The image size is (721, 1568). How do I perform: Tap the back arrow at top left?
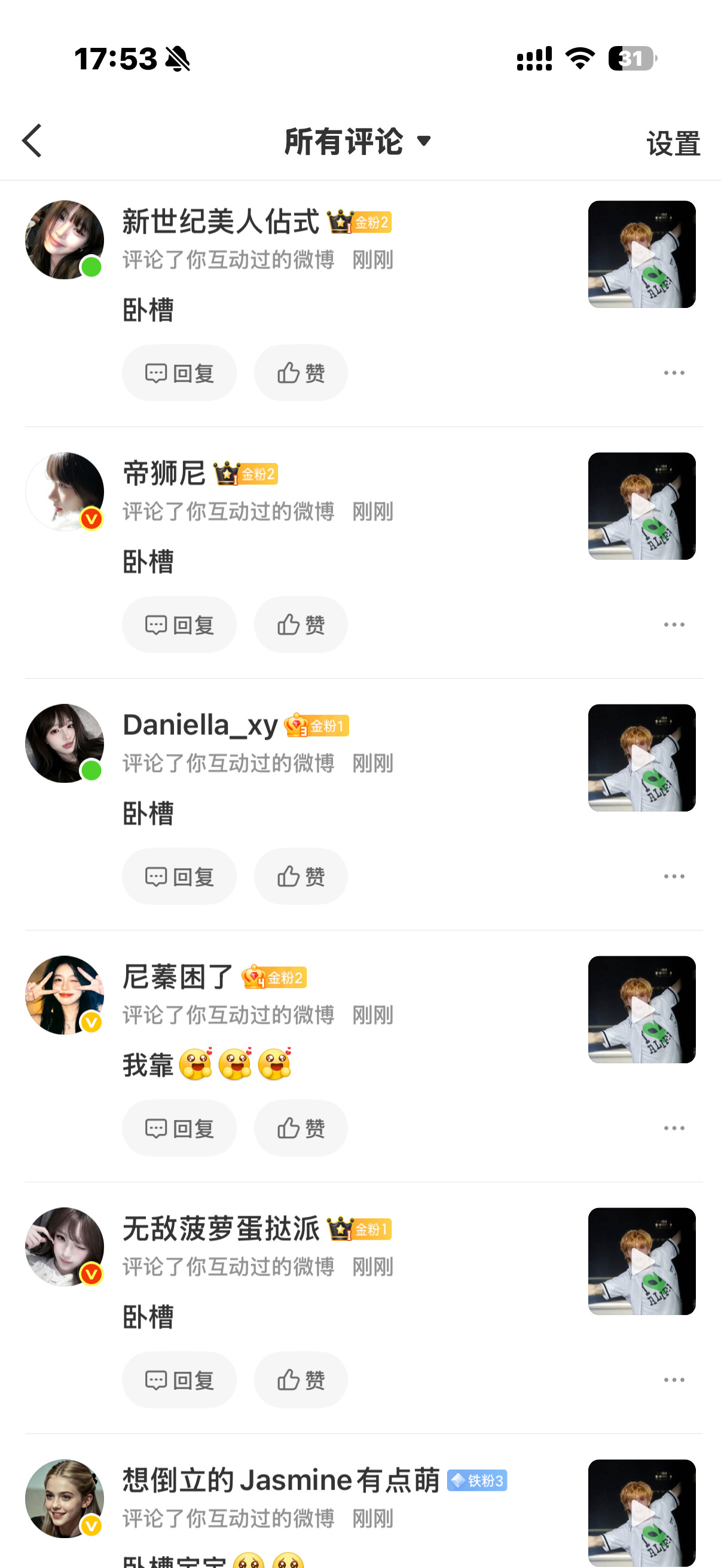32,140
